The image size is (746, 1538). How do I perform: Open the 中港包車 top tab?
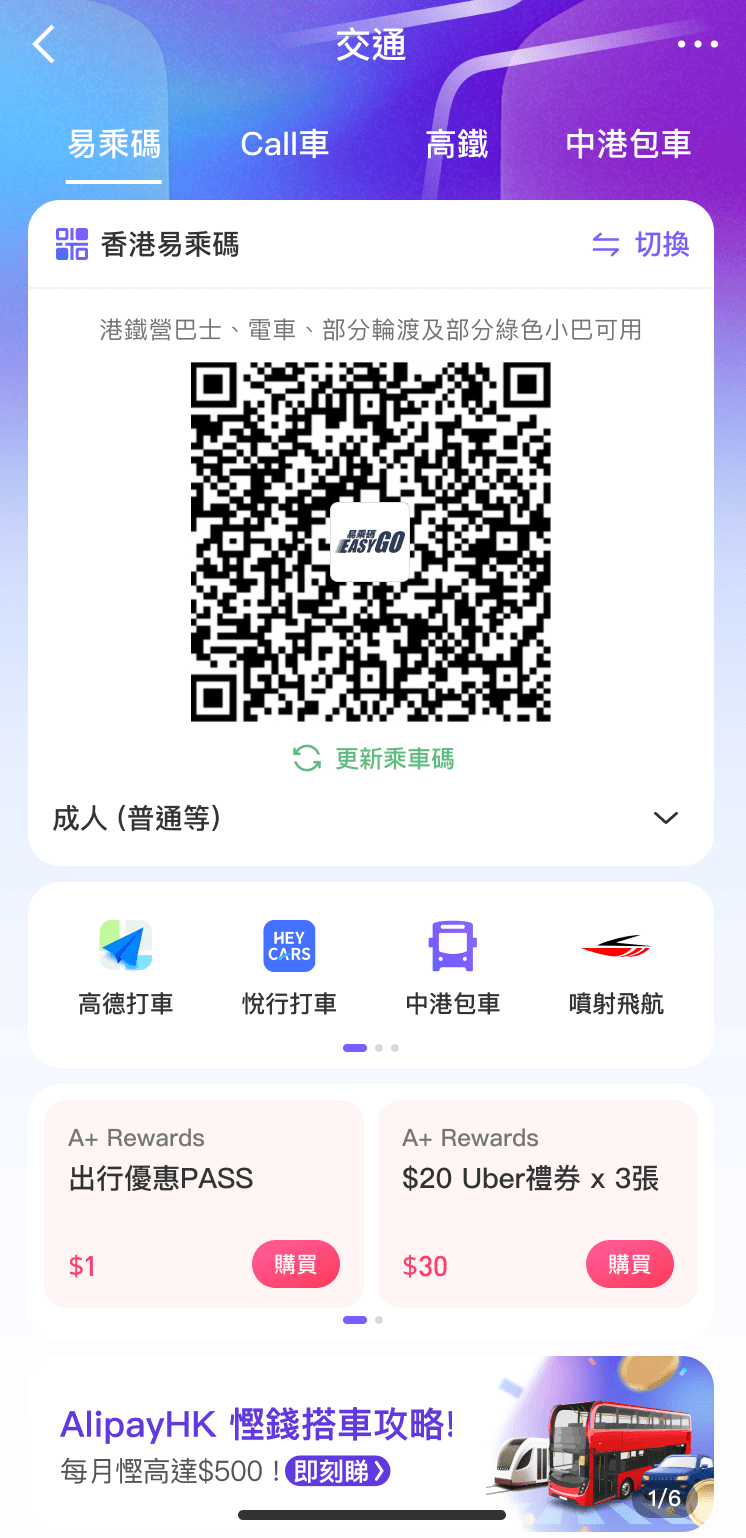coord(628,145)
